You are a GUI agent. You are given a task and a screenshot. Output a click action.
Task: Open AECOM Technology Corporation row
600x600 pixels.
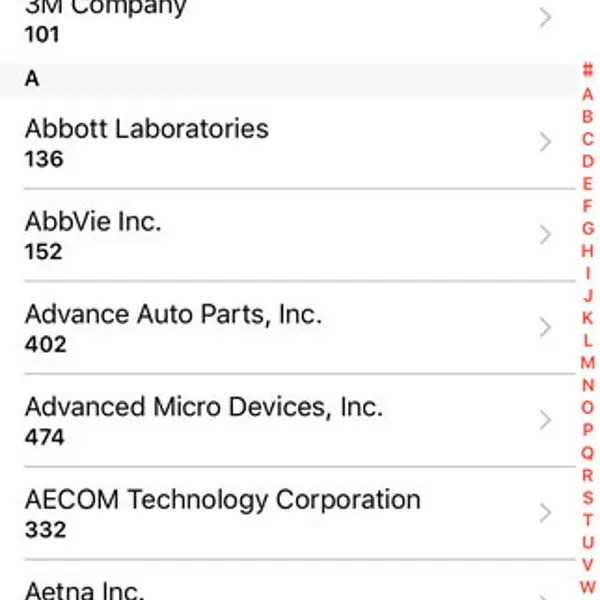[x=280, y=513]
